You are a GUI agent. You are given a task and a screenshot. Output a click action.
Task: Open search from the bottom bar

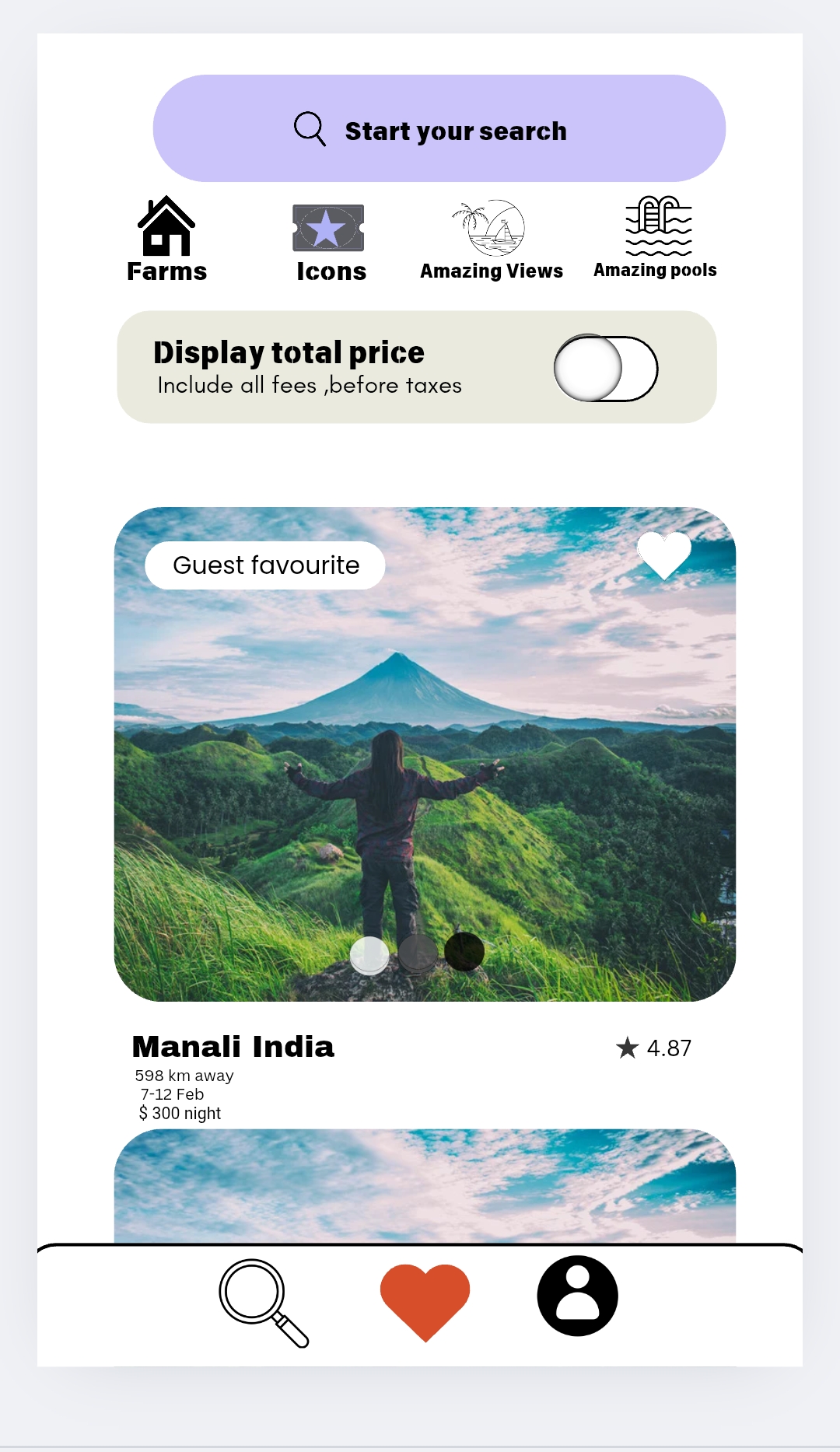pos(264,1302)
